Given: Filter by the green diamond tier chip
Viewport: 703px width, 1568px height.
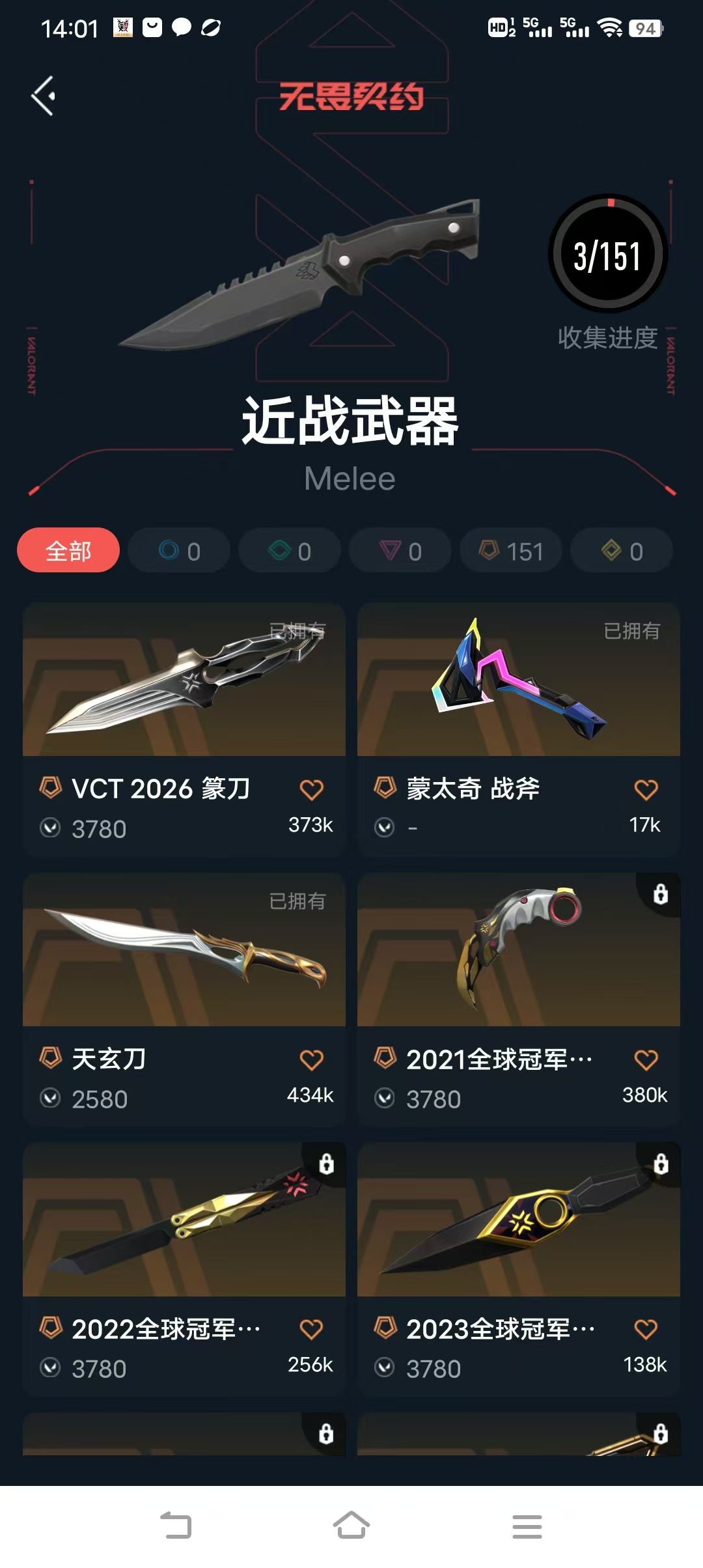Looking at the screenshot, I should (290, 551).
